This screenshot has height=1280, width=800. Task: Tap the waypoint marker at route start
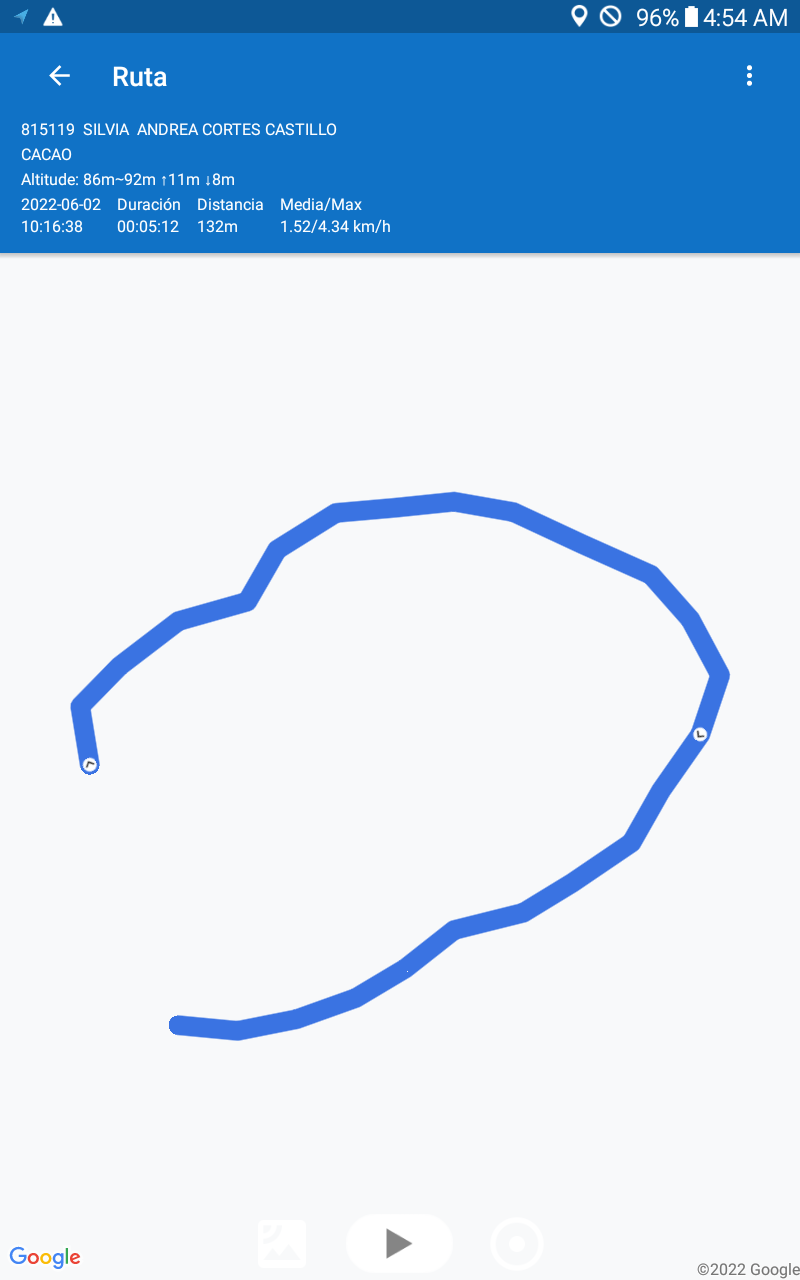(x=90, y=765)
